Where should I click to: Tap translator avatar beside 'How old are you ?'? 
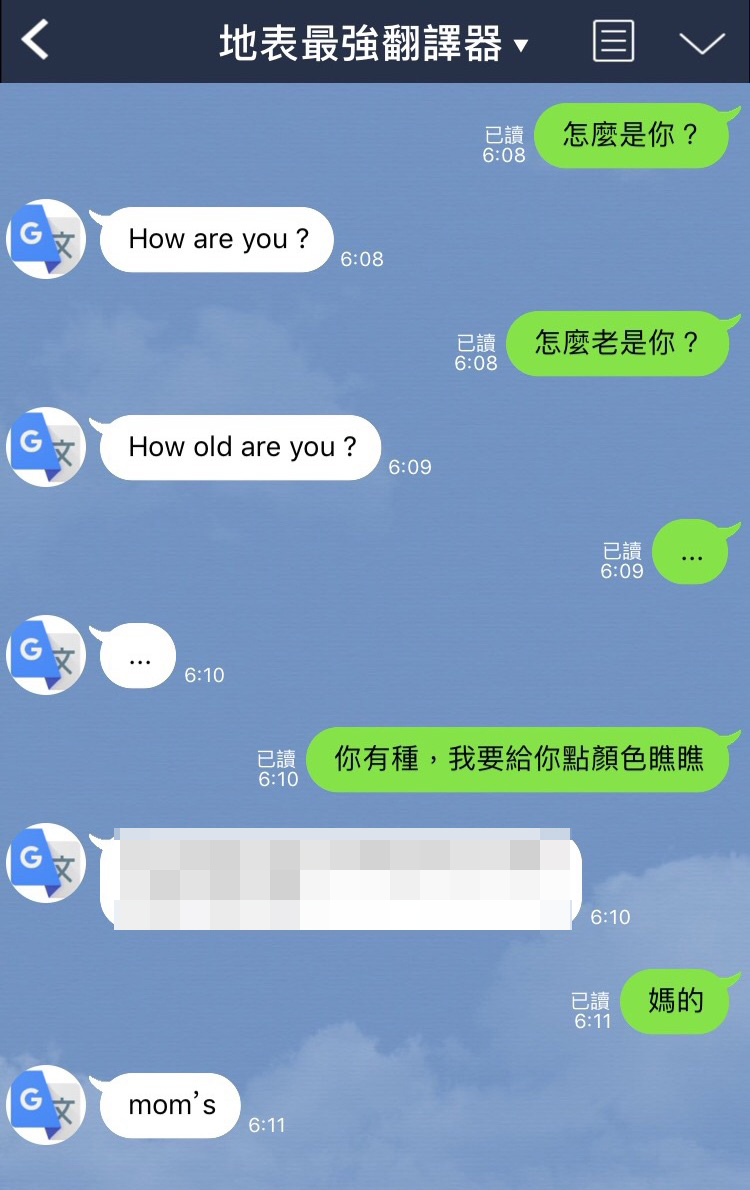pos(46,447)
